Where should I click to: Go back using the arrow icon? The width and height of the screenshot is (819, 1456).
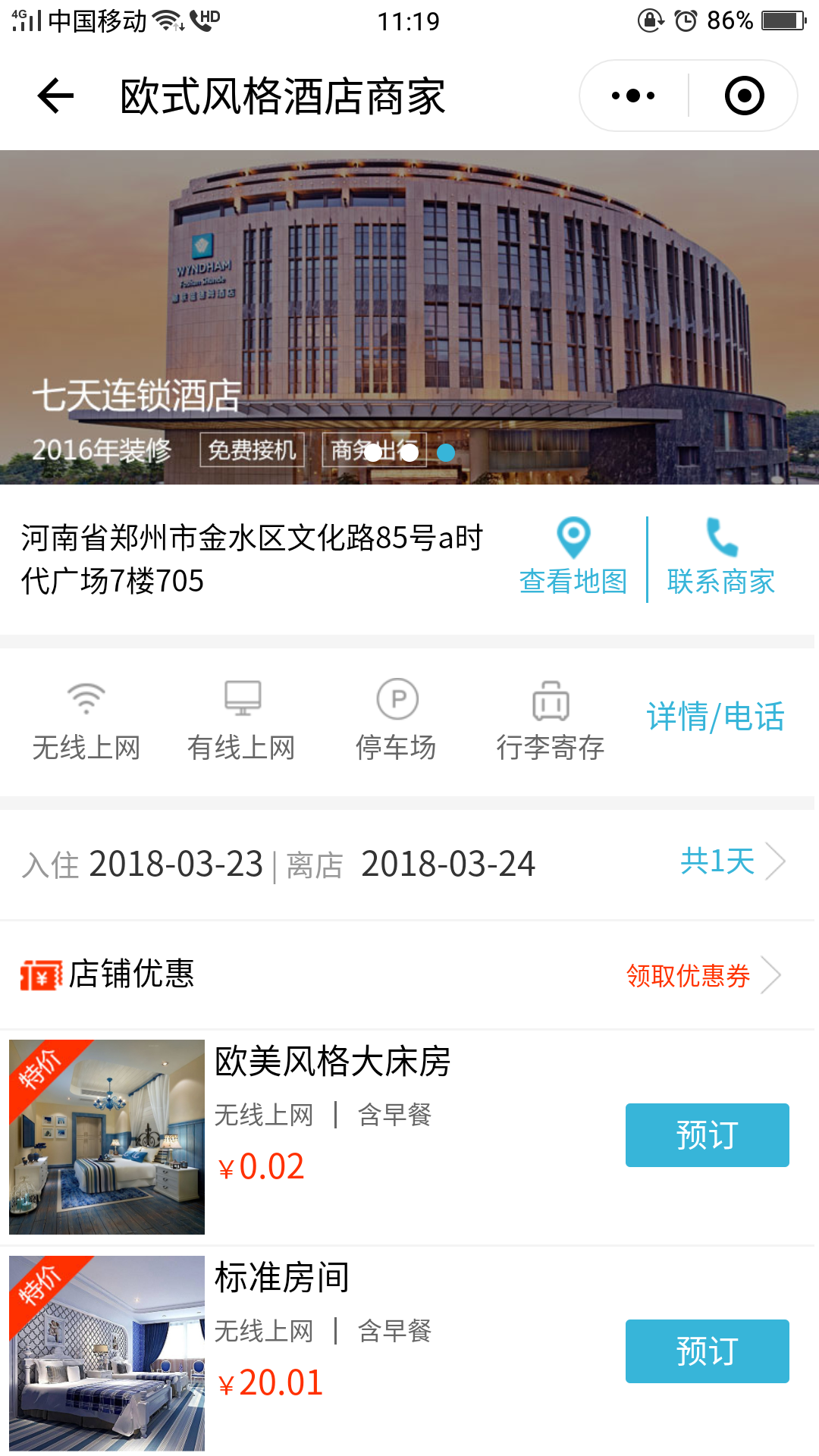coord(55,96)
